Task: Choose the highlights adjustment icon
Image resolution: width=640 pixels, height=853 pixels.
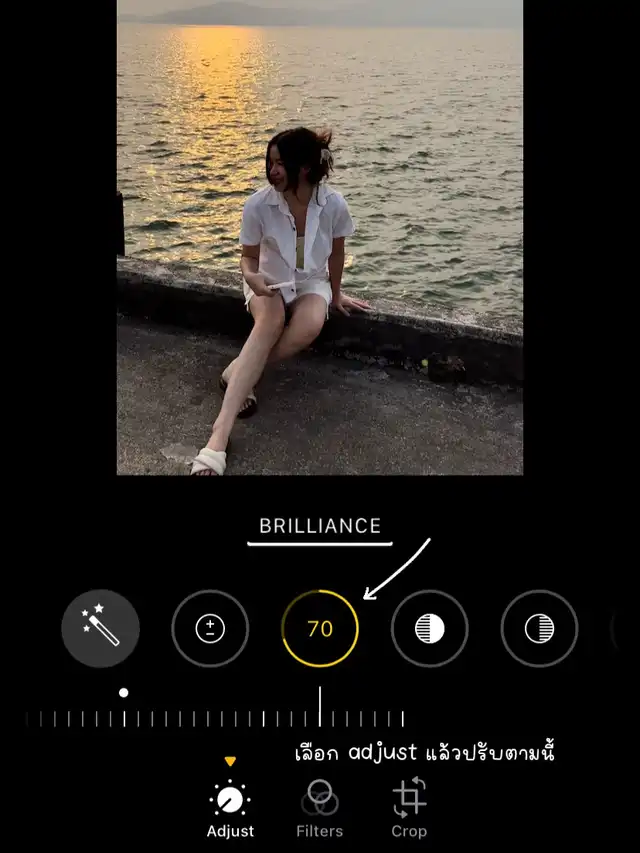Action: (430, 628)
